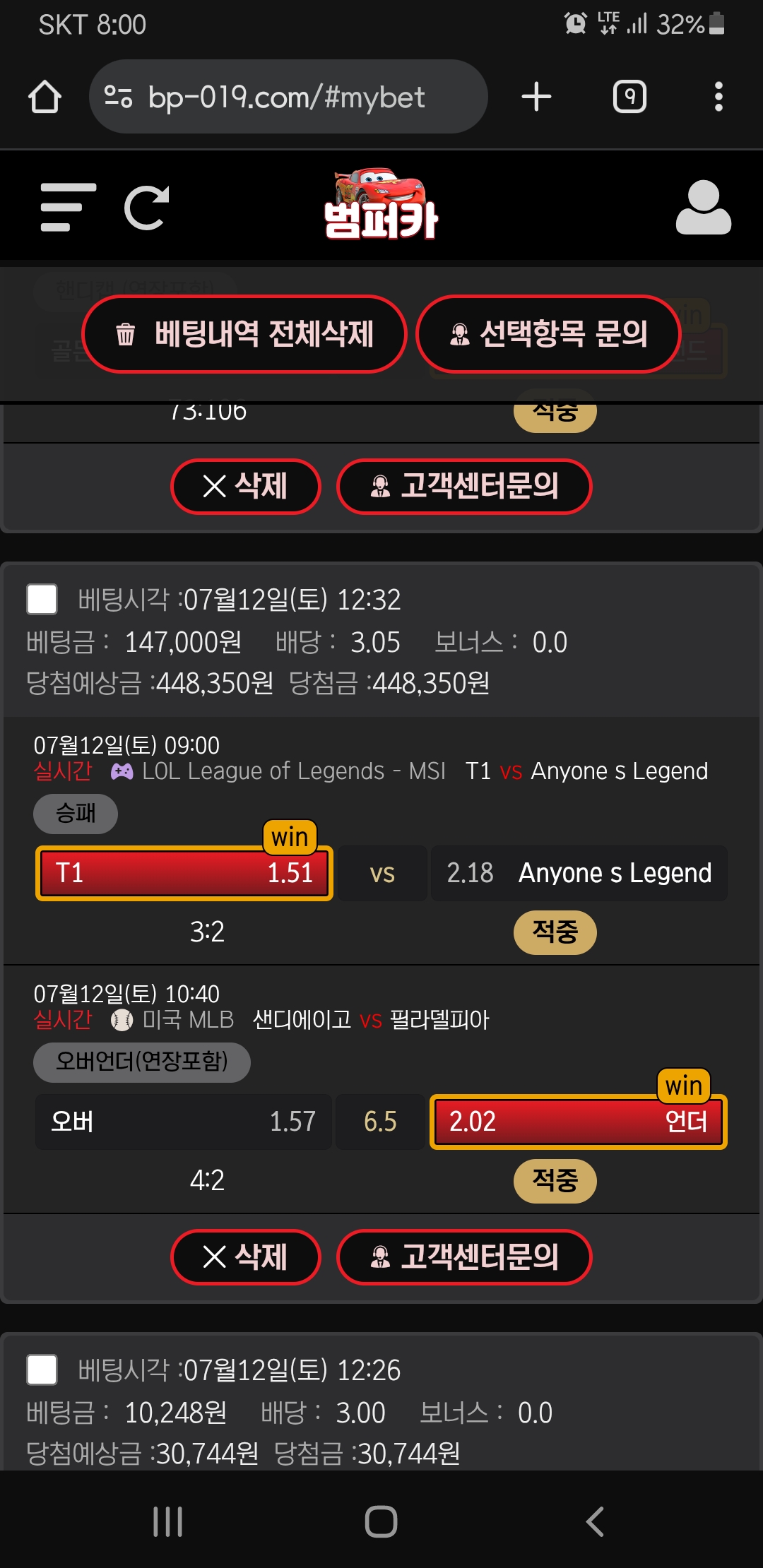763x1568 pixels.
Task: Tap 선택항목 문의 button
Action: (549, 334)
